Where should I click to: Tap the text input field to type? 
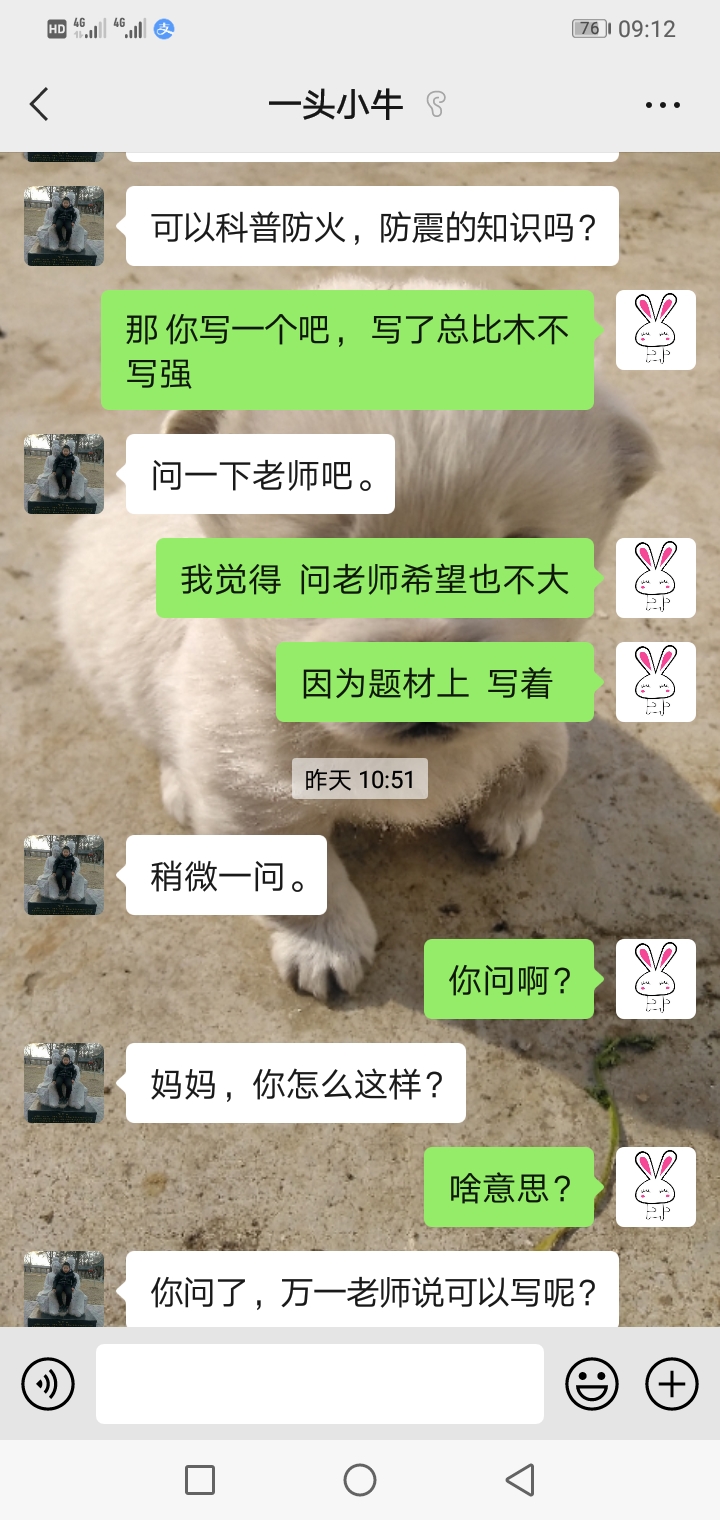coord(320,1384)
